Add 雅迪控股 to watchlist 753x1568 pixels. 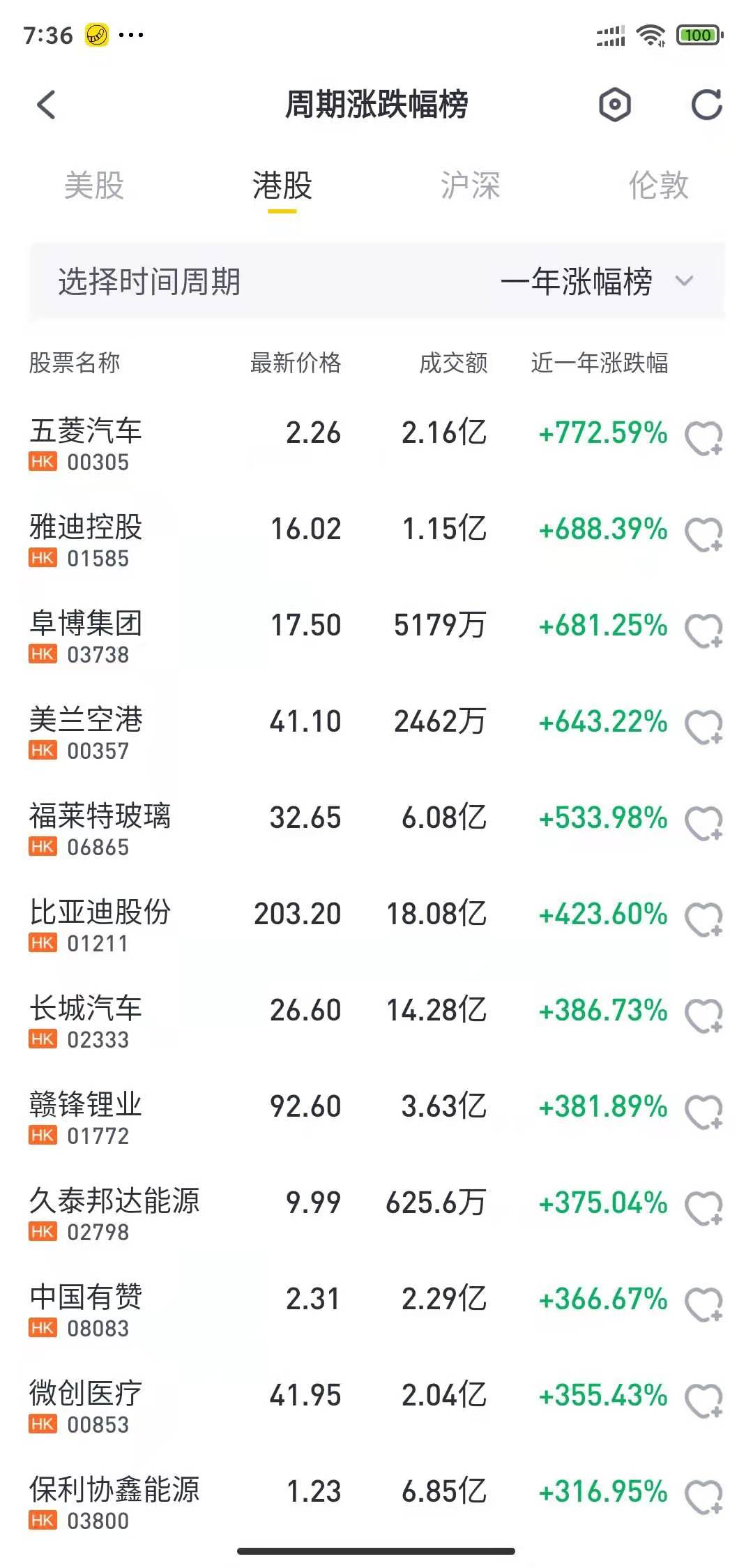[x=703, y=535]
